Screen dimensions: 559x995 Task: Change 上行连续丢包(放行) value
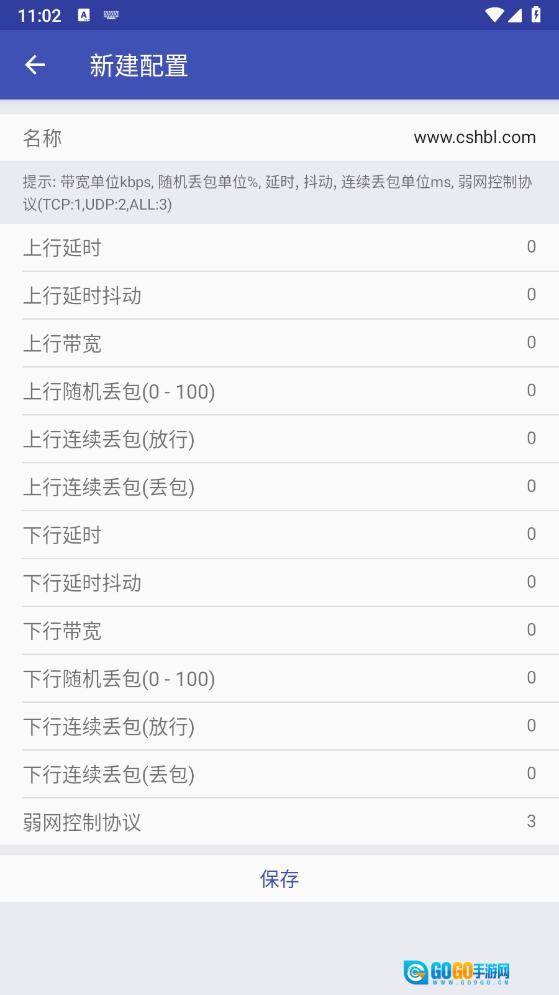[279, 439]
